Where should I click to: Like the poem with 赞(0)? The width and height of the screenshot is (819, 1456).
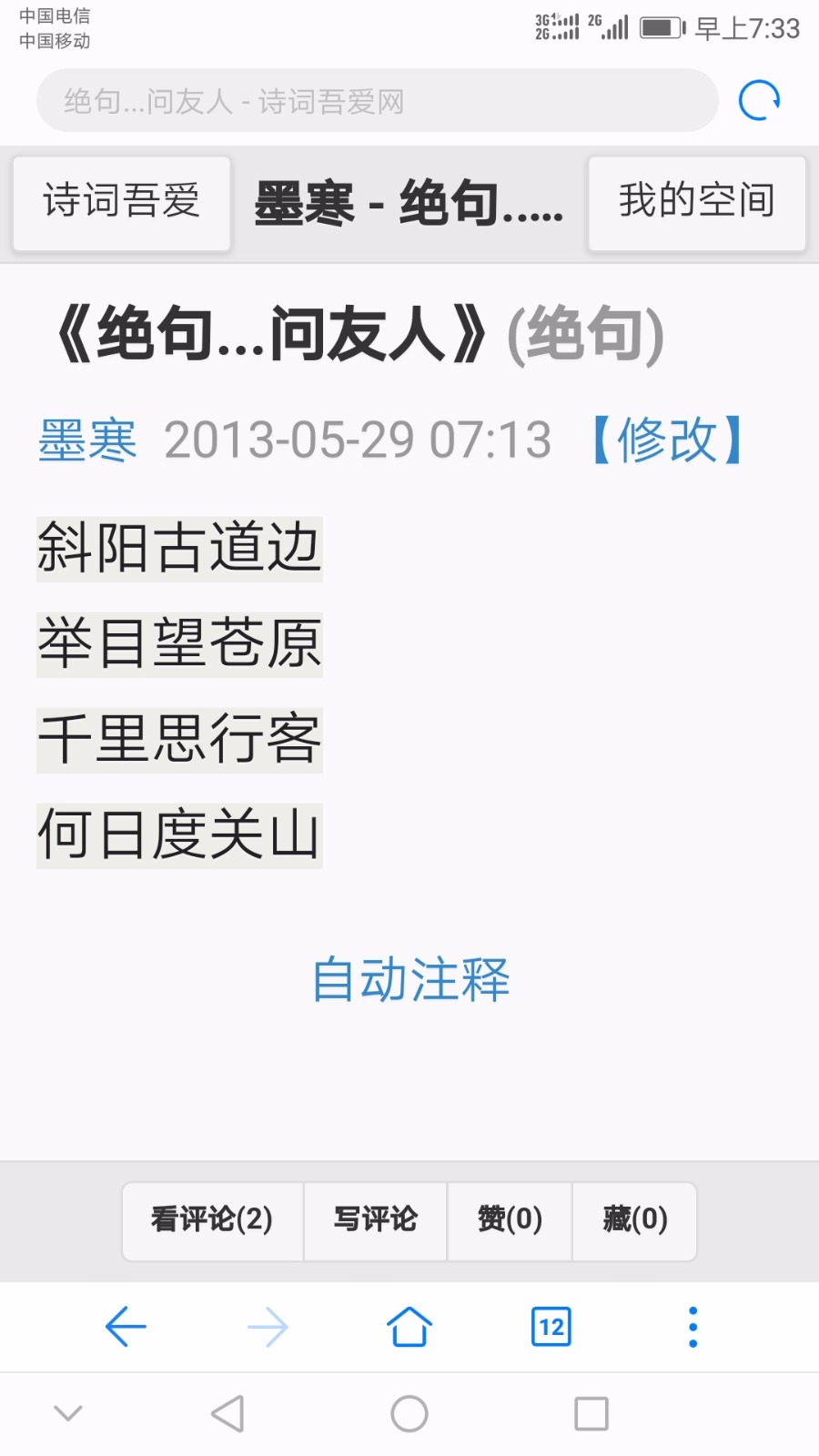click(x=510, y=1219)
